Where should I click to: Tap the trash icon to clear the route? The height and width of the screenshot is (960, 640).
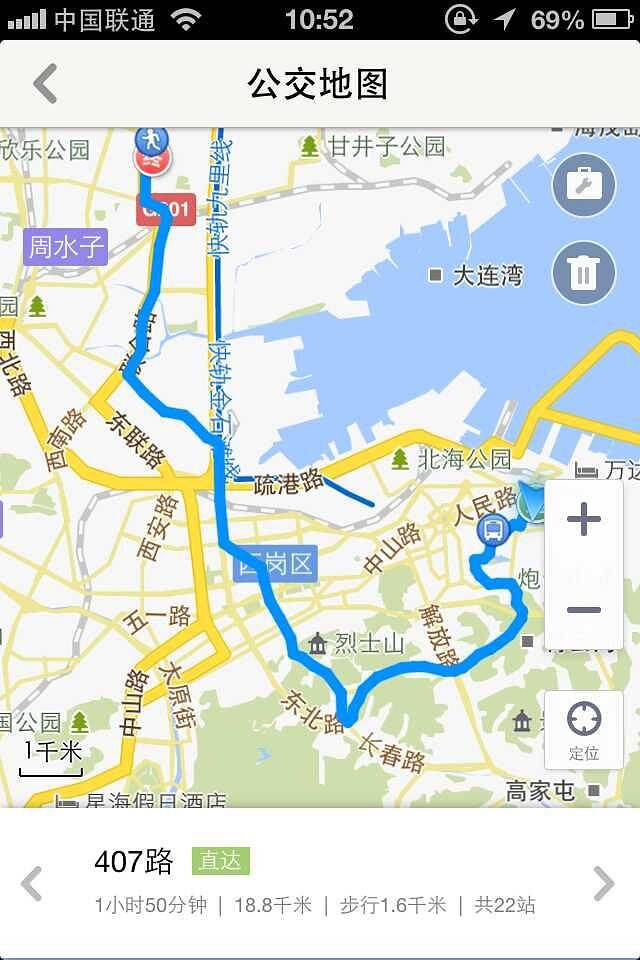583,273
